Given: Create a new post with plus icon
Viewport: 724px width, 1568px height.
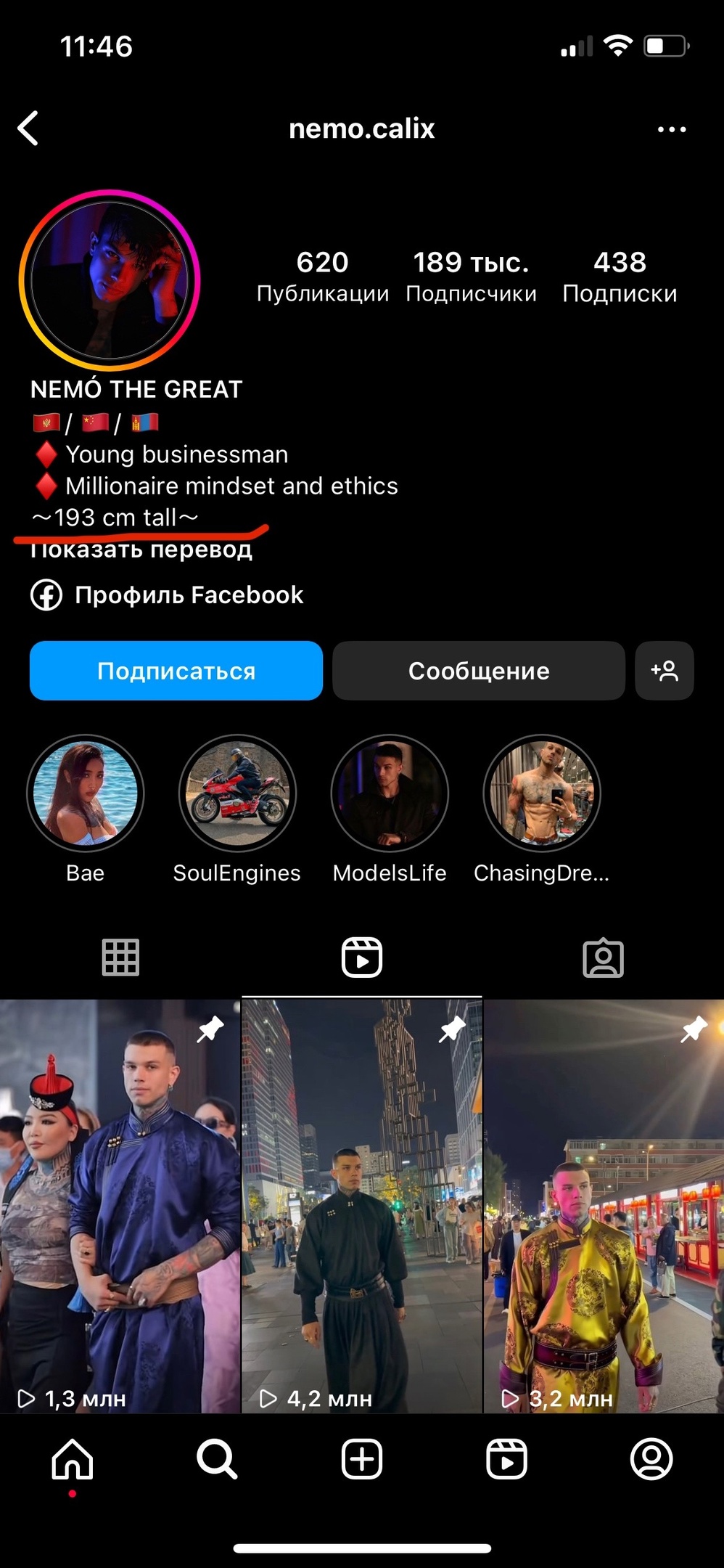Looking at the screenshot, I should point(362,1459).
